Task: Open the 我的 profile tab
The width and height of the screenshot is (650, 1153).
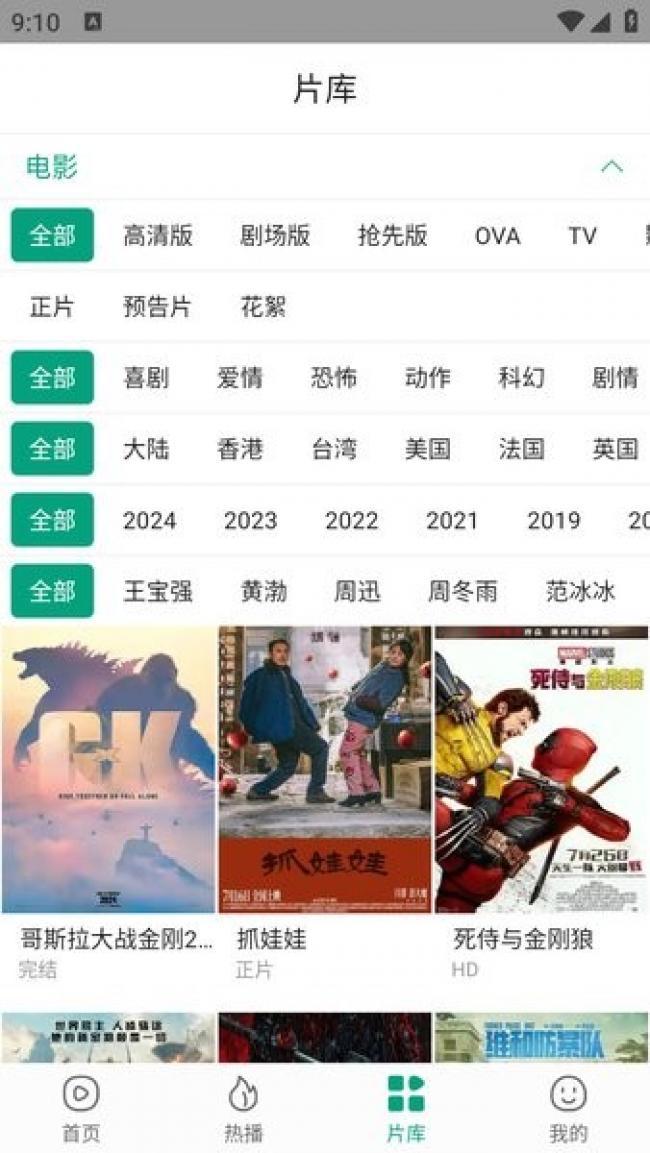Action: (x=568, y=1108)
